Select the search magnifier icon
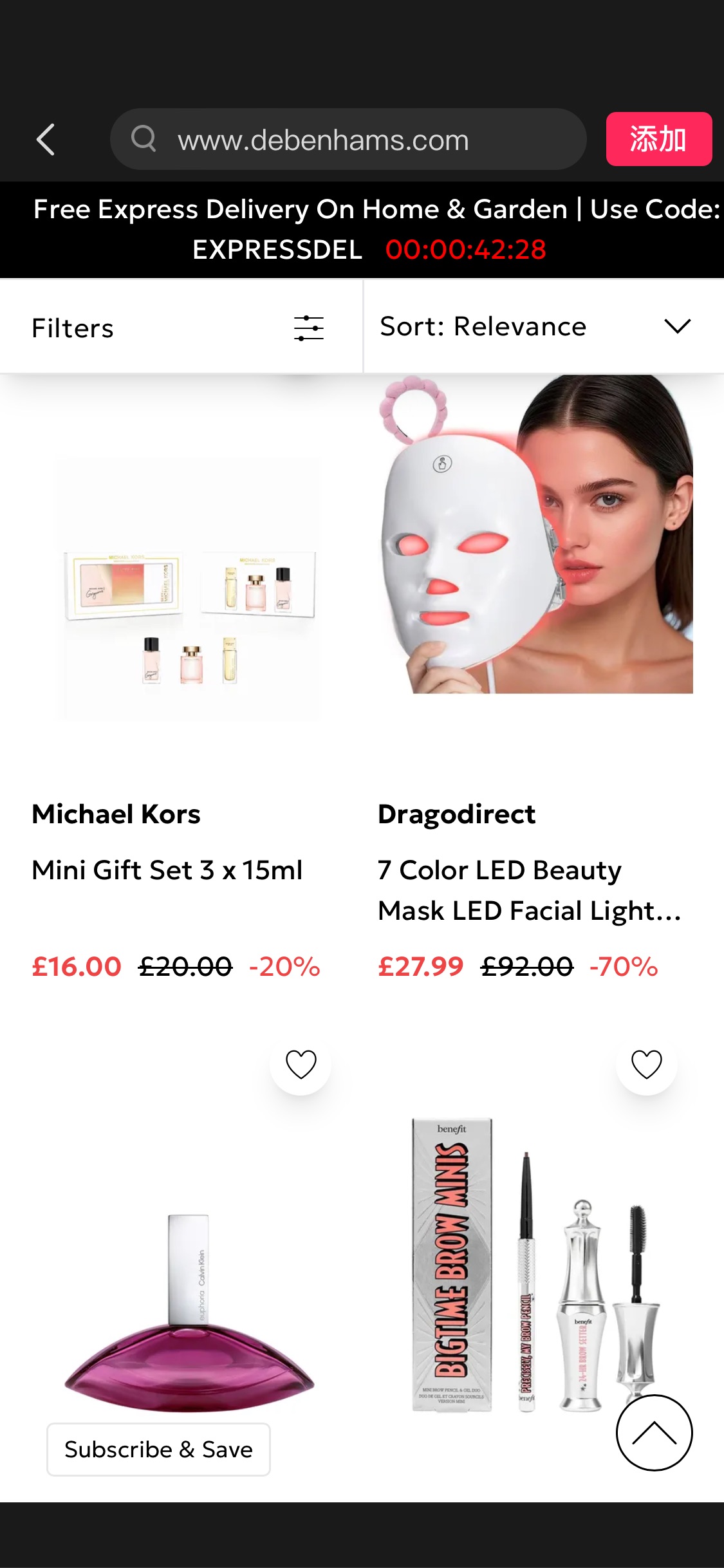The width and height of the screenshot is (724, 1568). (144, 140)
